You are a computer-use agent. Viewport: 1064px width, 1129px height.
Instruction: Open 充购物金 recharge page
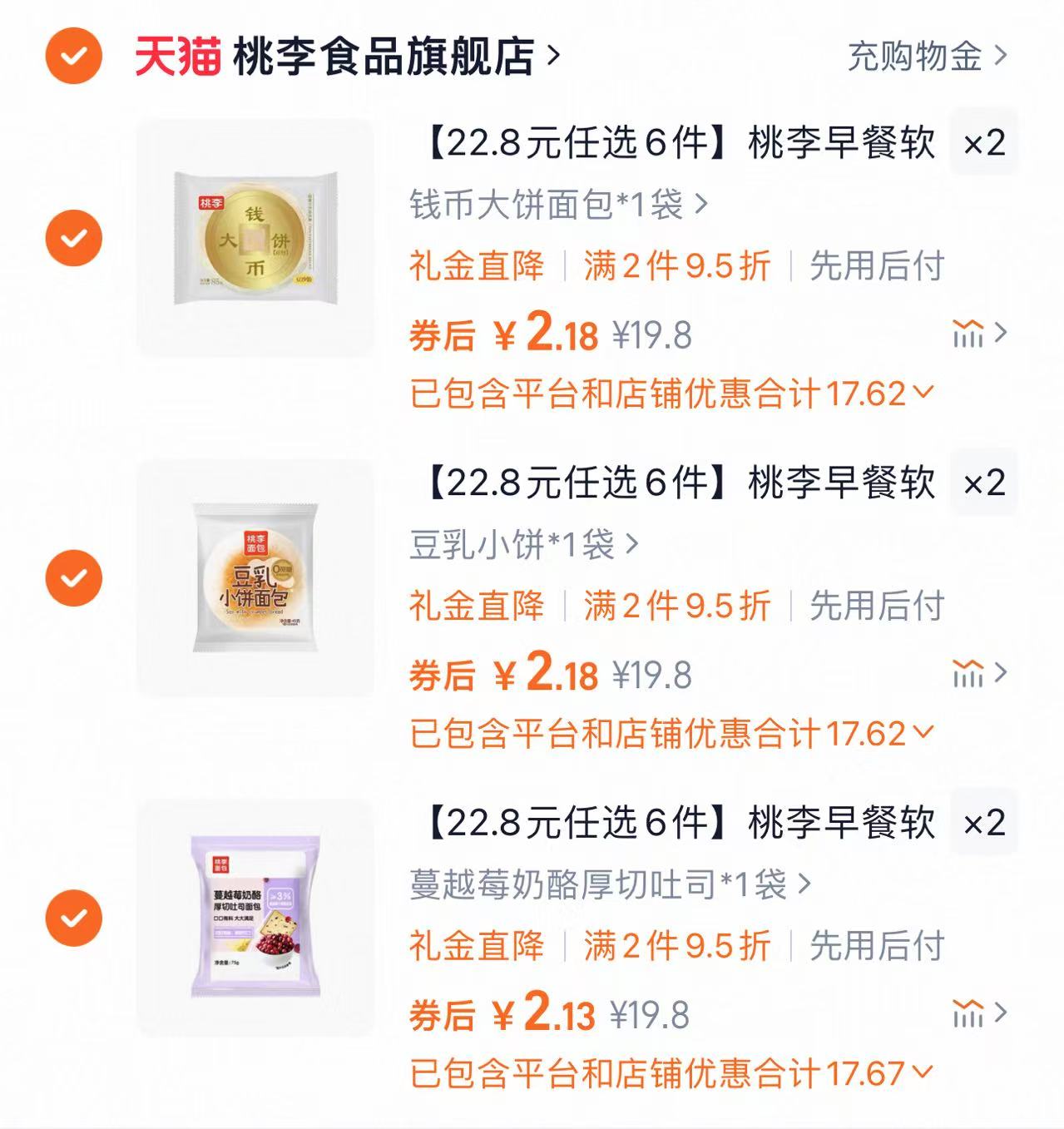click(915, 54)
